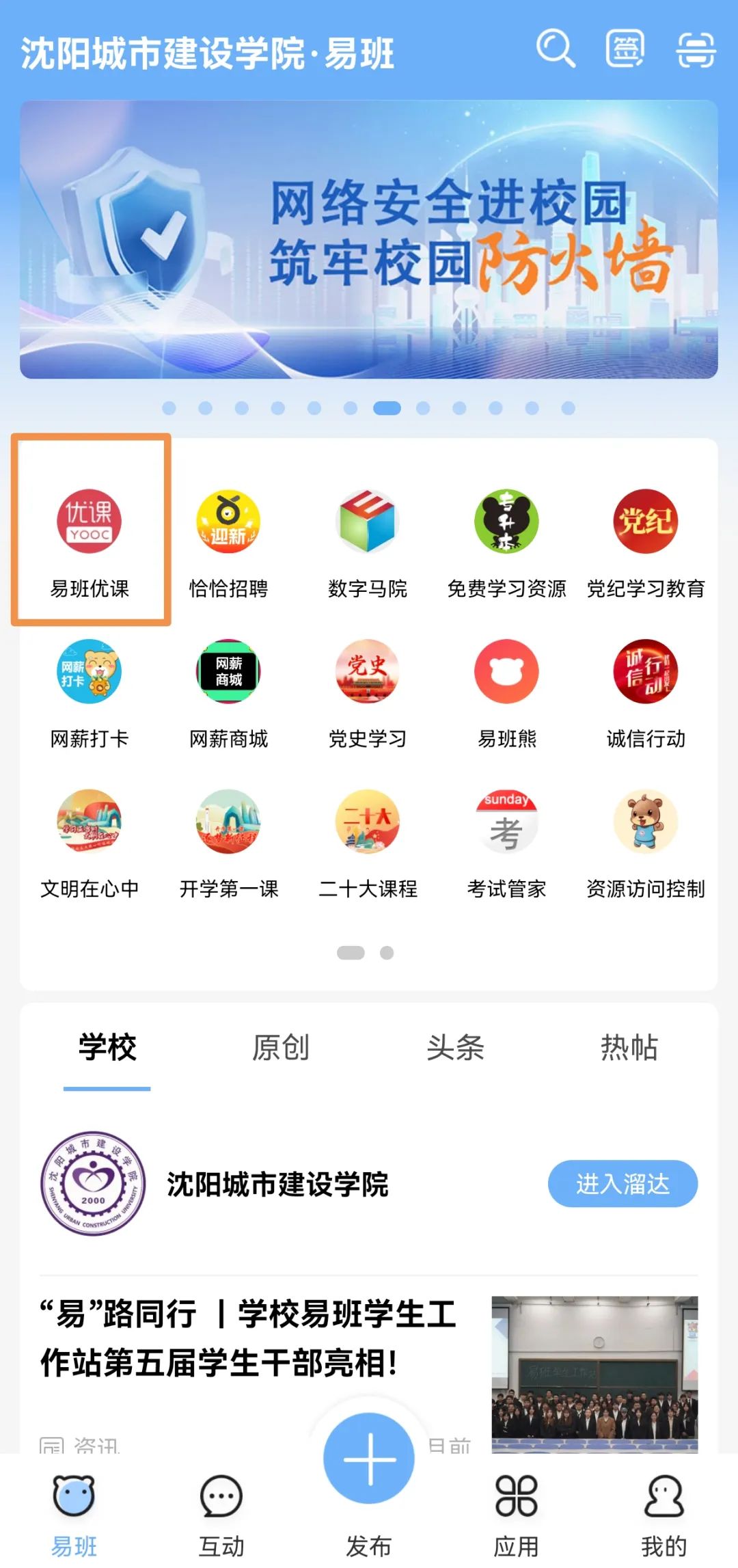Switch to the 原创 tab
Screen dimensions: 738x1568
(281, 1047)
